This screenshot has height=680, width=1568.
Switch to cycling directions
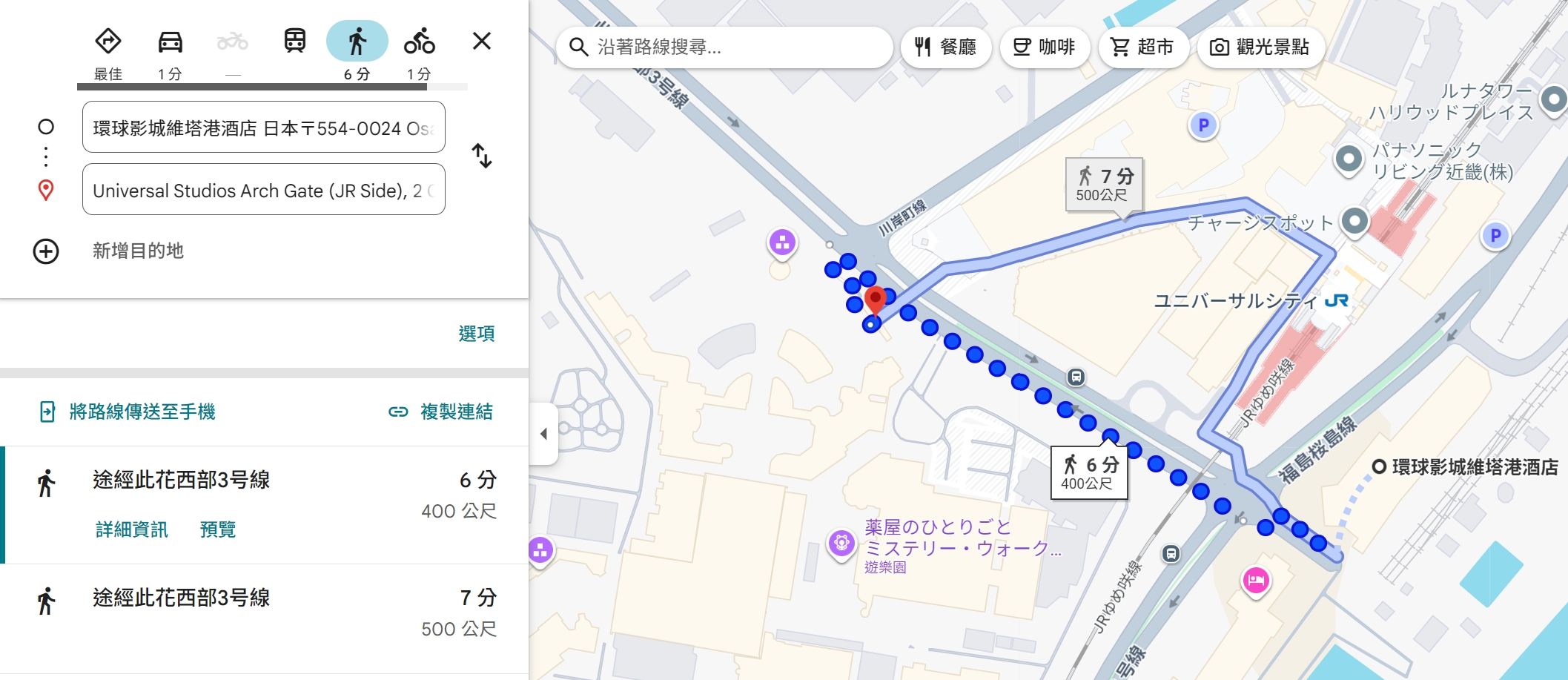pyautogui.click(x=419, y=42)
